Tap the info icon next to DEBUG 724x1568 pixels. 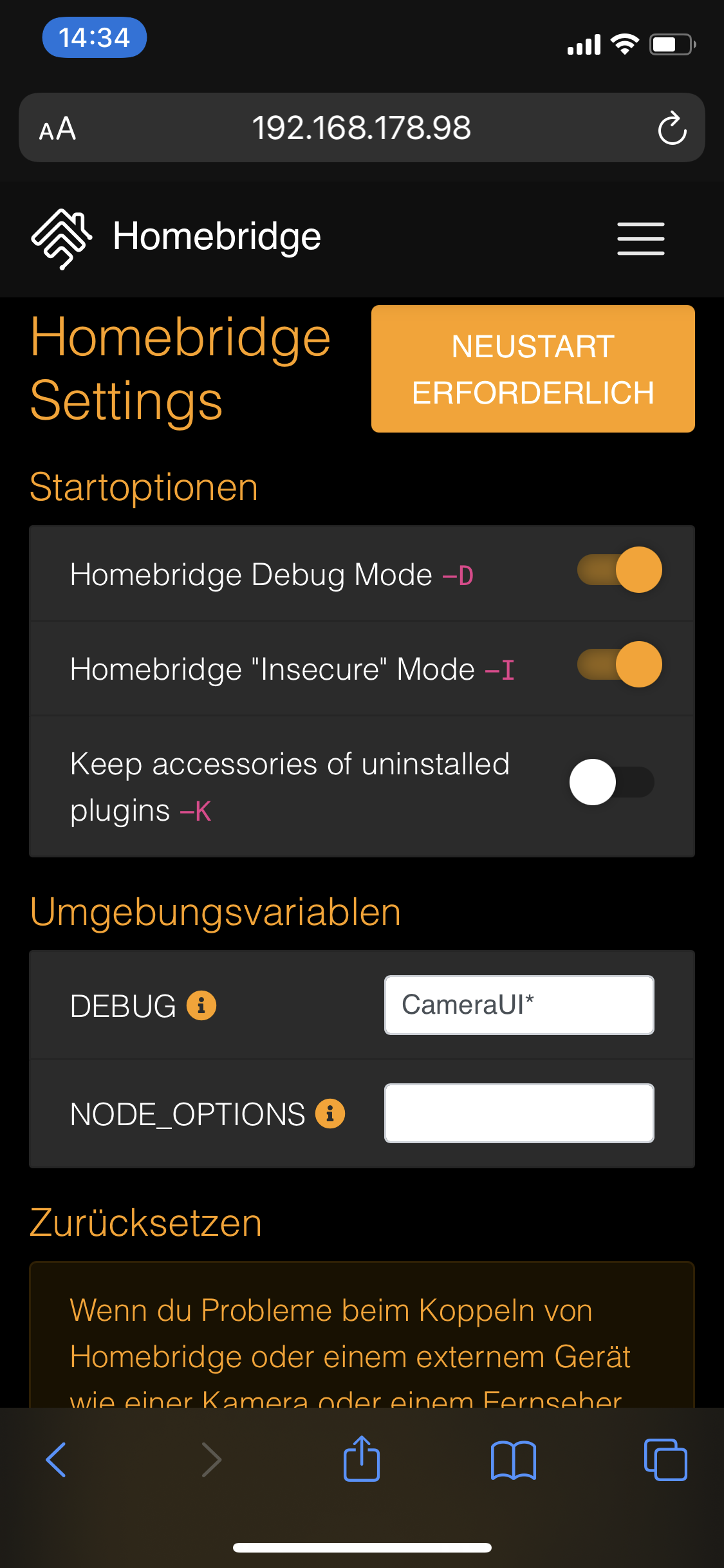click(x=201, y=1005)
